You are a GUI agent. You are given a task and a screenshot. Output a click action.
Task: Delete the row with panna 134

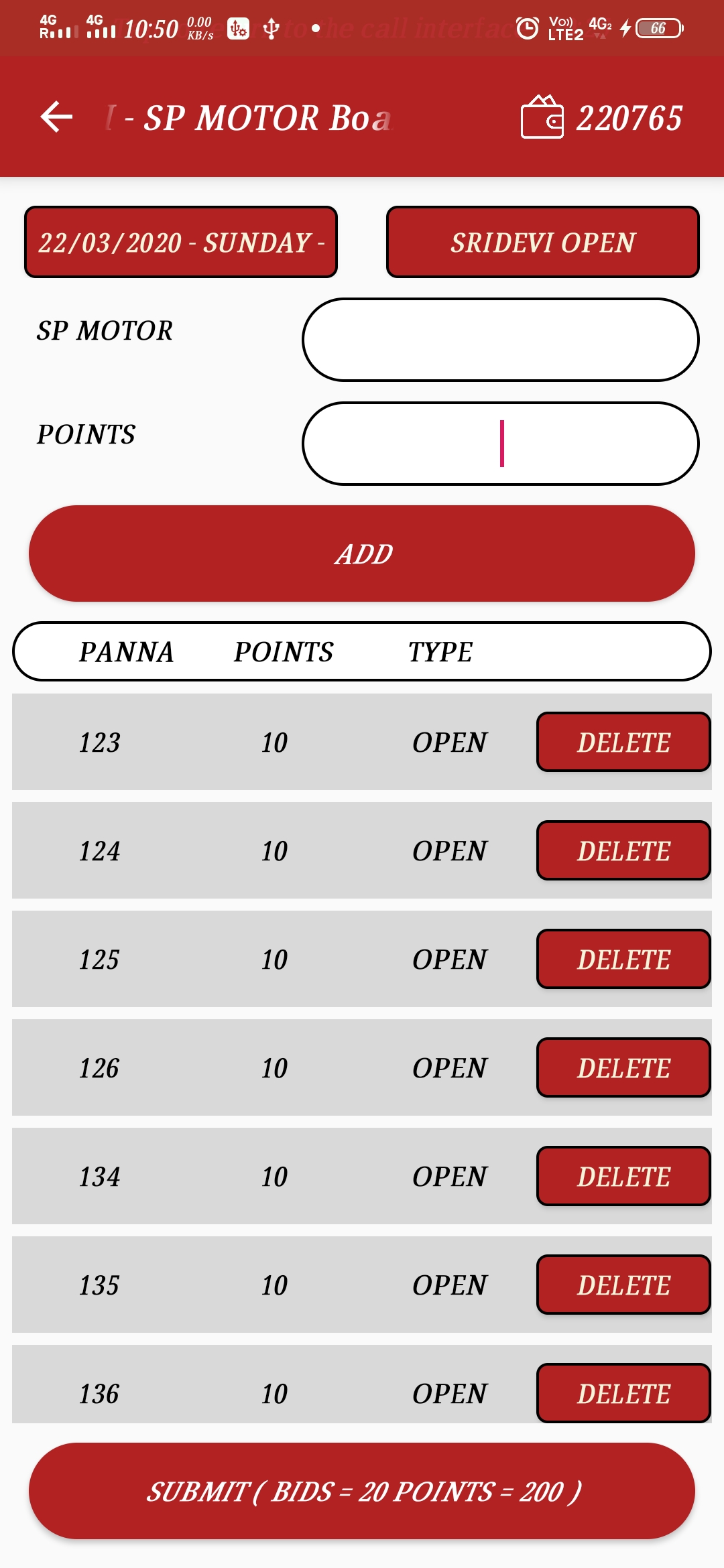point(623,1176)
